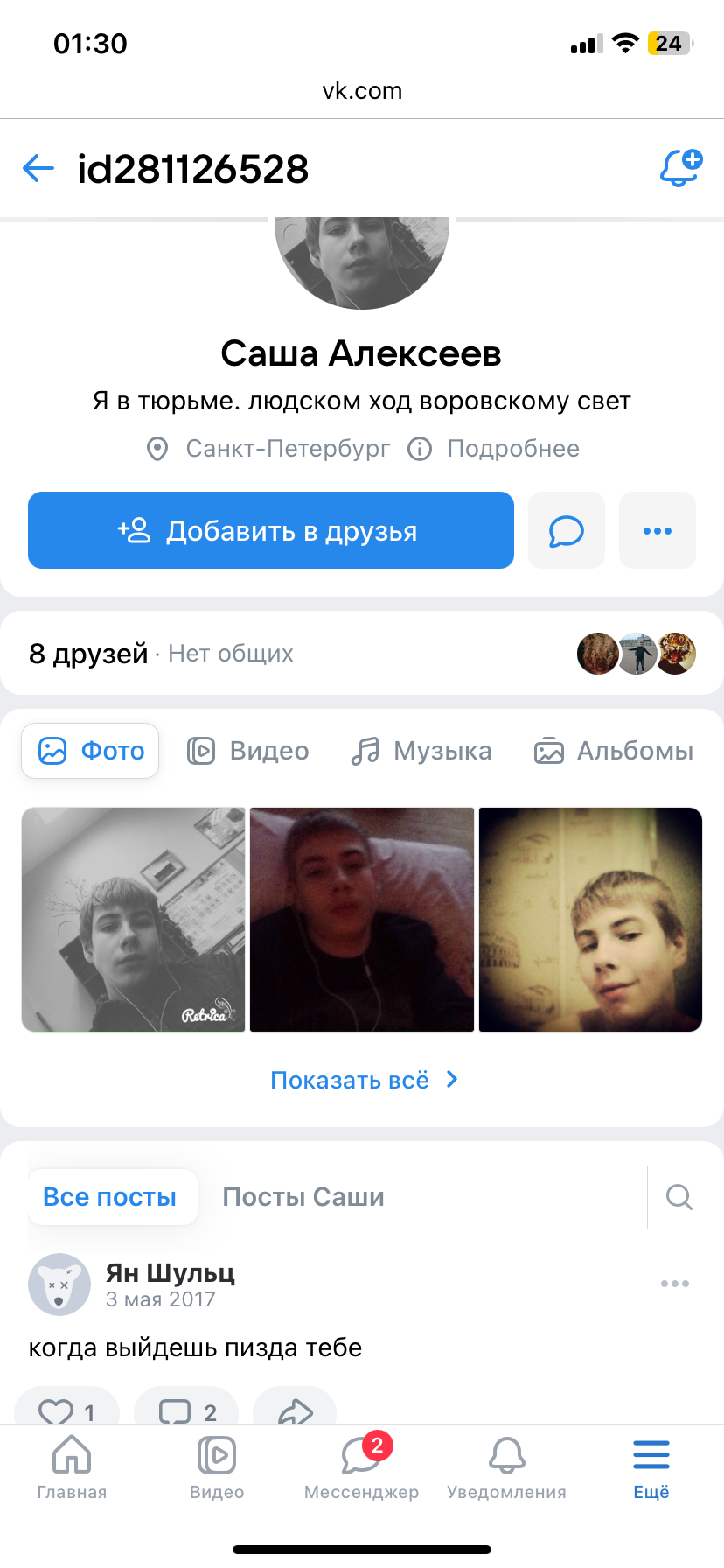Go to the Главная tab

click(x=72, y=1466)
